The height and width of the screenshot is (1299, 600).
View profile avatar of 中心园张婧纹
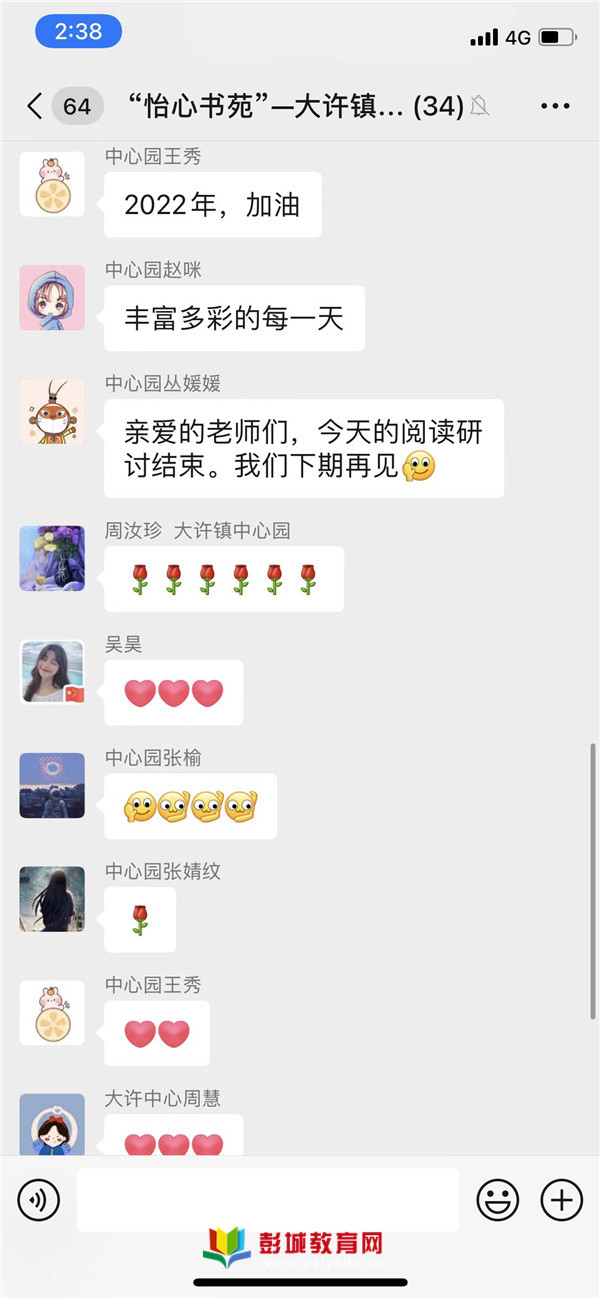click(52, 898)
